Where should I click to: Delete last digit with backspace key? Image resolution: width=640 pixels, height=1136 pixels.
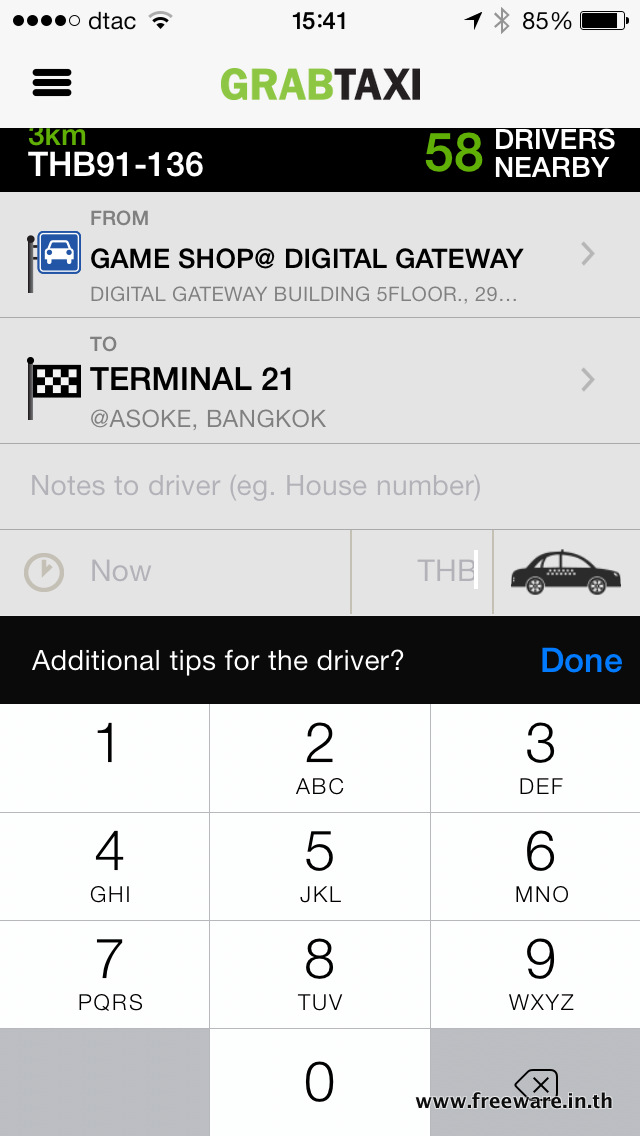tap(536, 1082)
